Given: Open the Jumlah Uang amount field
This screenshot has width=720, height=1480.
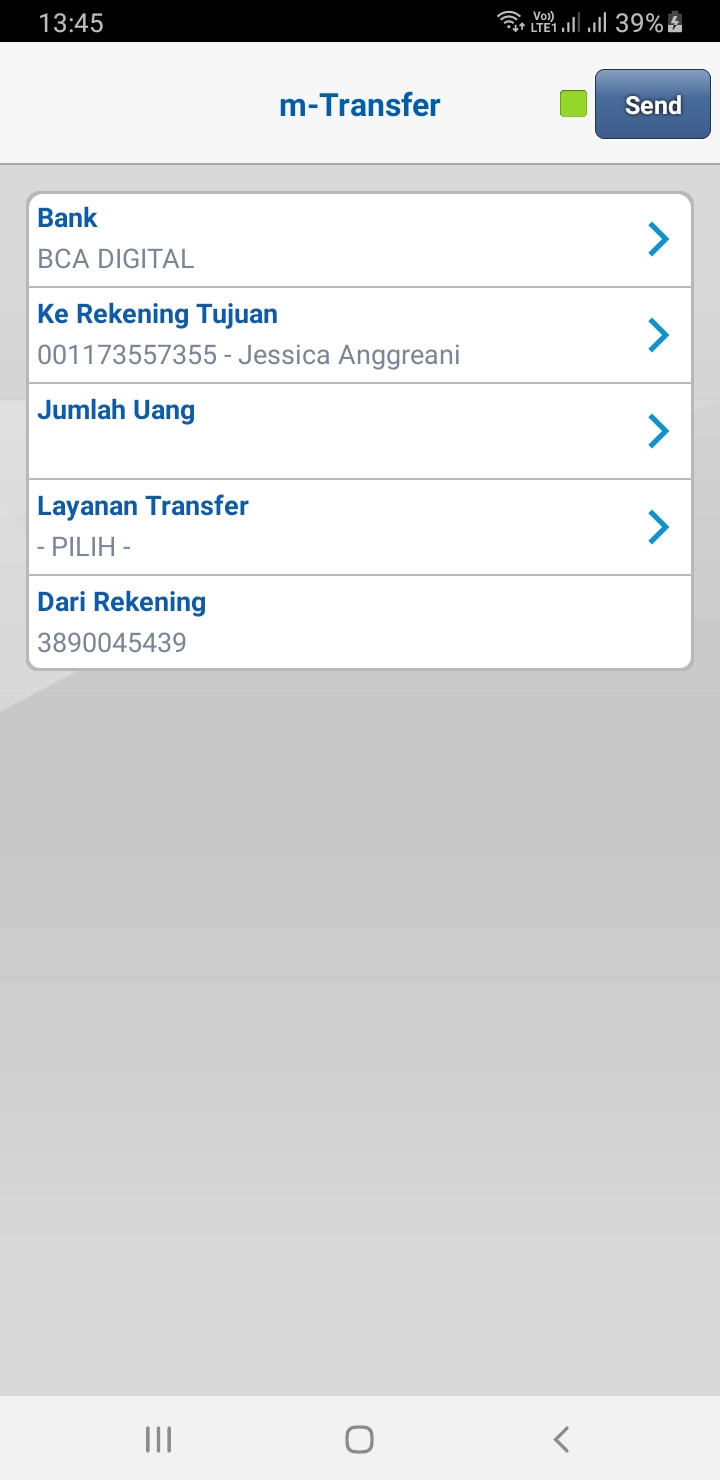Looking at the screenshot, I should tap(360, 431).
